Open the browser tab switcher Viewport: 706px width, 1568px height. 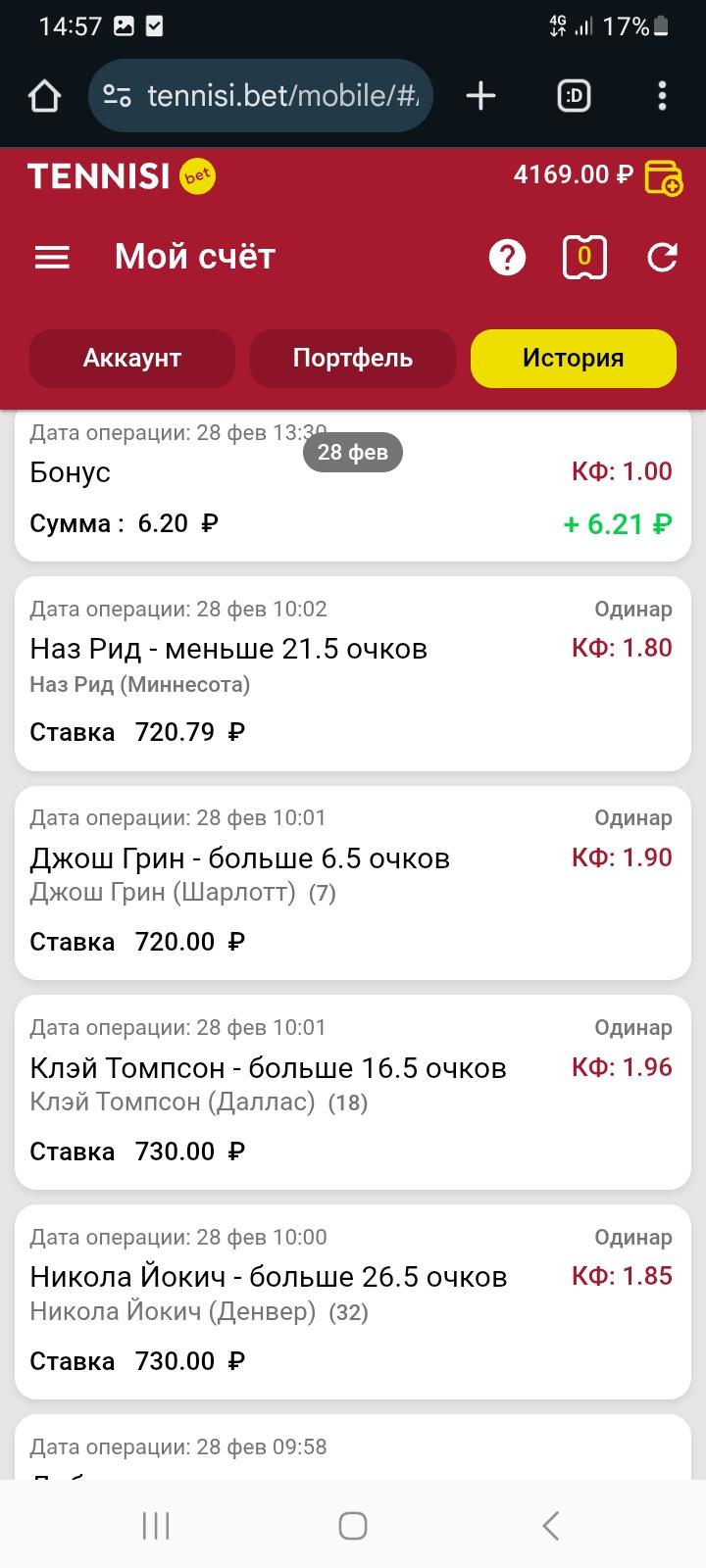pyautogui.click(x=574, y=96)
